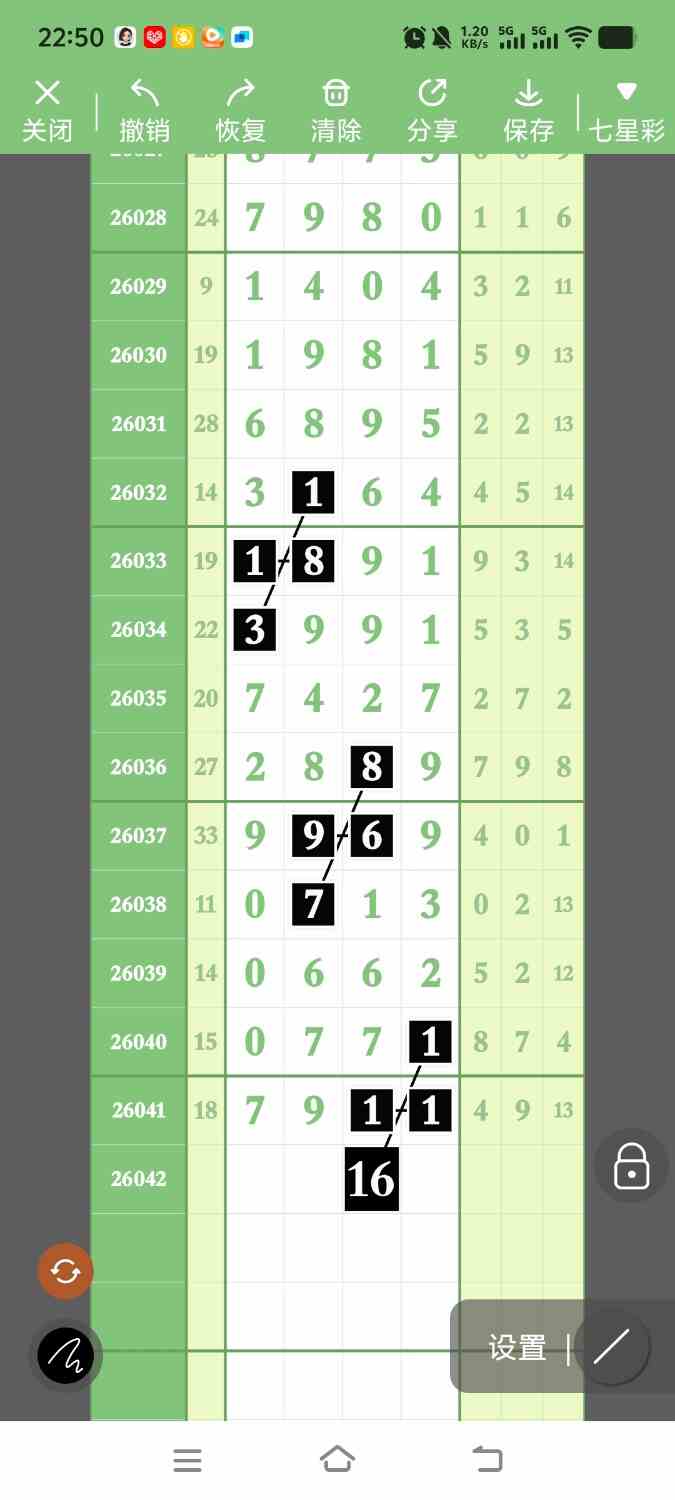
Task: Select the freehand scribble pen tool
Action: click(66, 1356)
